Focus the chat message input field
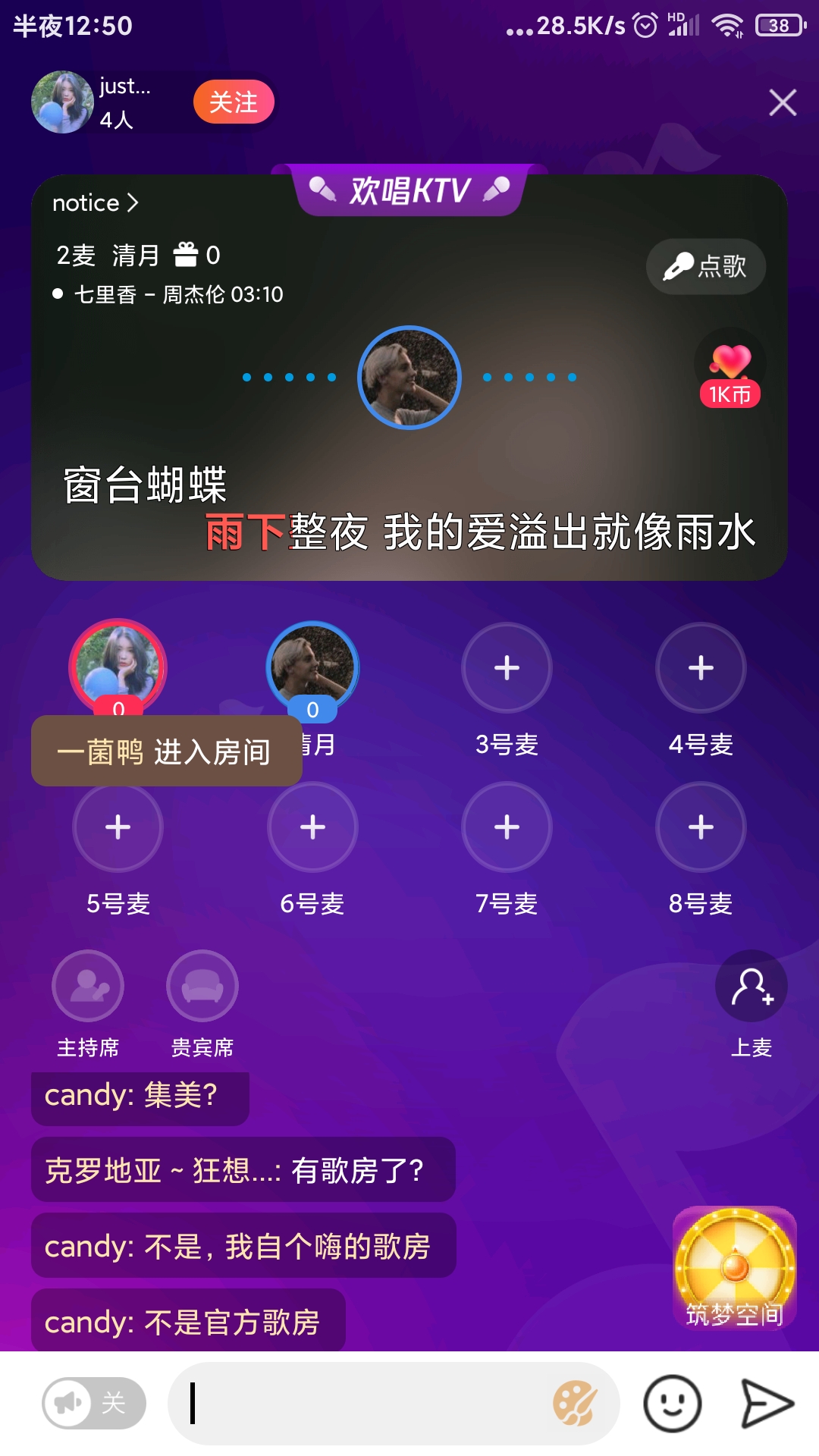This screenshot has width=819, height=1456. (364, 1403)
